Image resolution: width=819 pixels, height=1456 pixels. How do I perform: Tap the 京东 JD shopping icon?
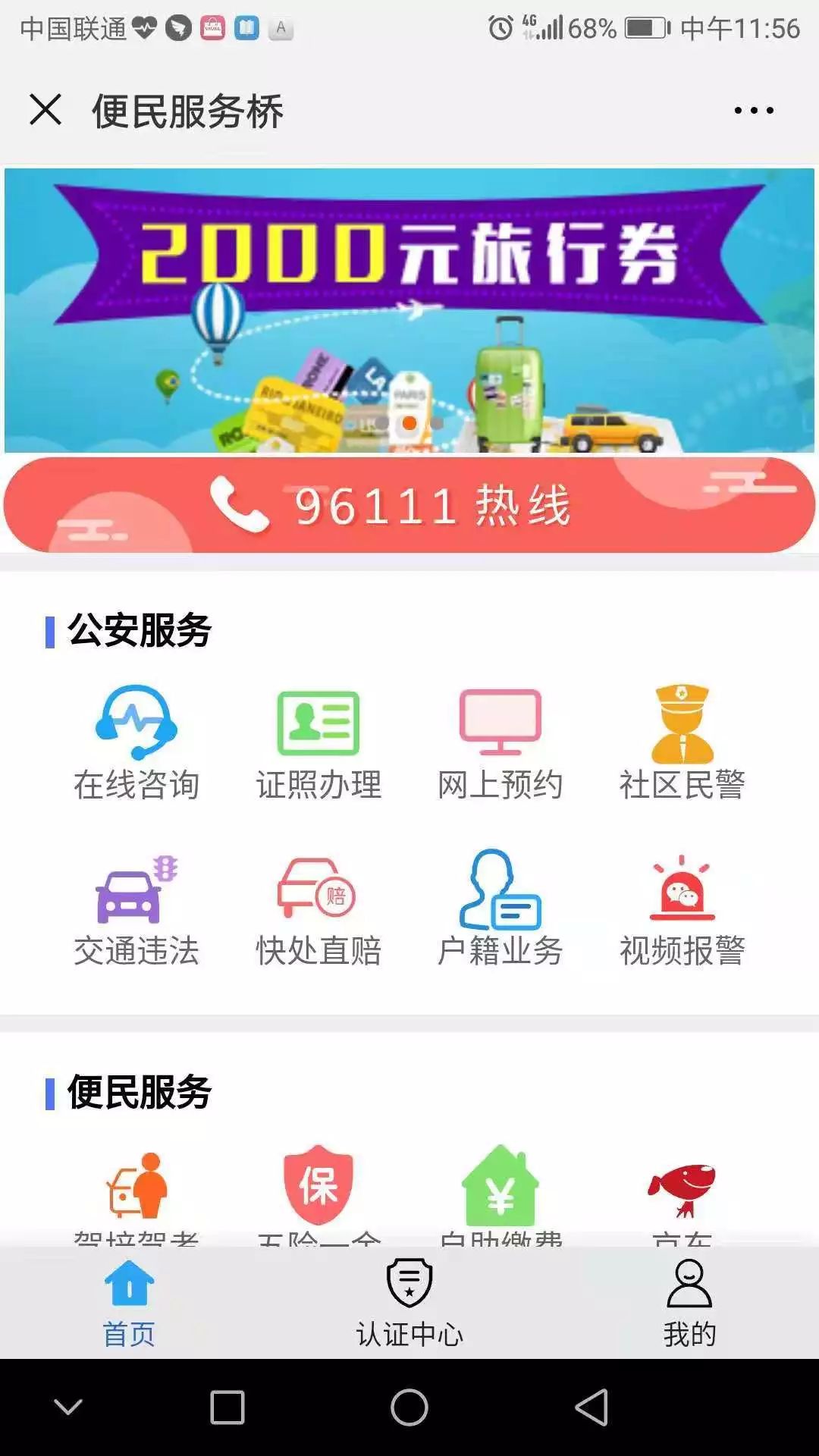click(x=681, y=1187)
